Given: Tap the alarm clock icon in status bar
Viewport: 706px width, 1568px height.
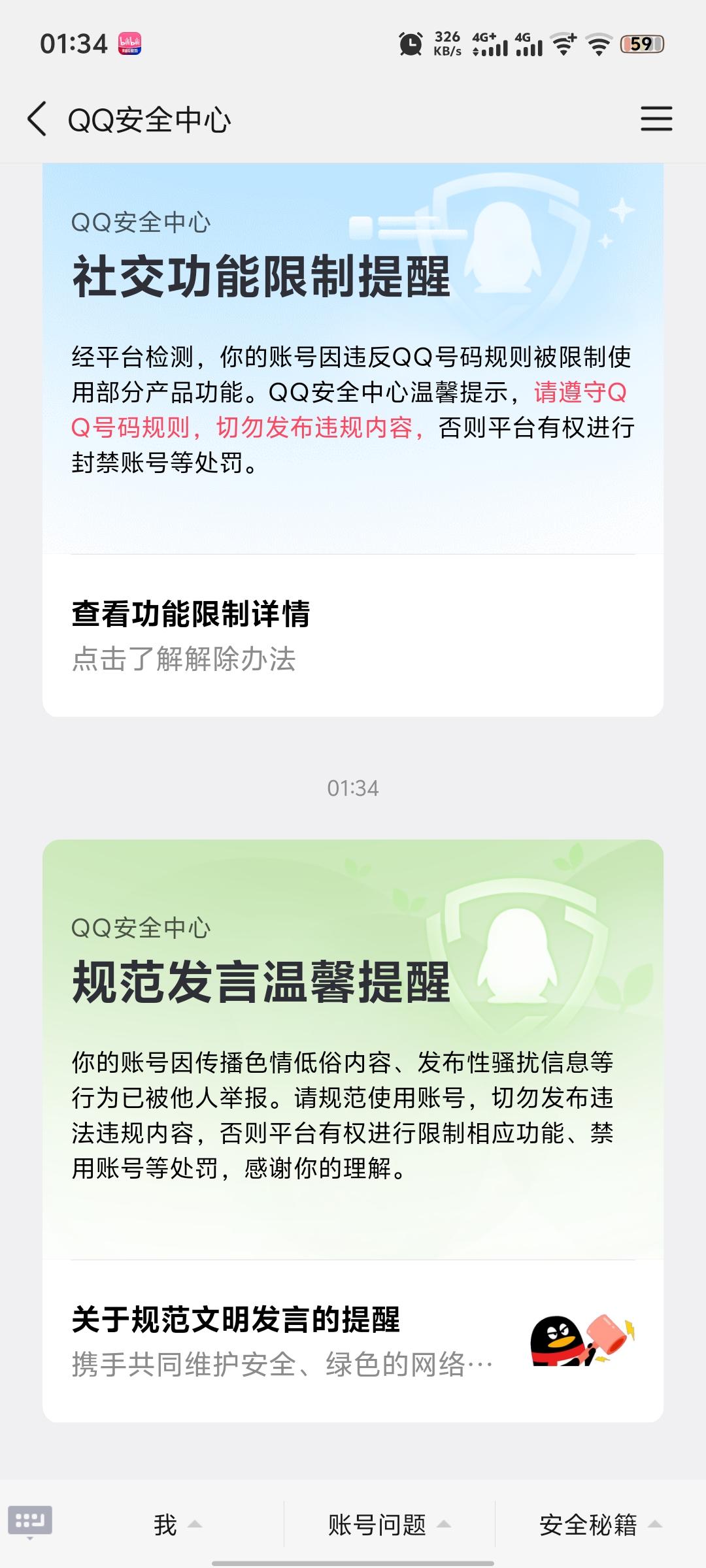Looking at the screenshot, I should coord(409,43).
